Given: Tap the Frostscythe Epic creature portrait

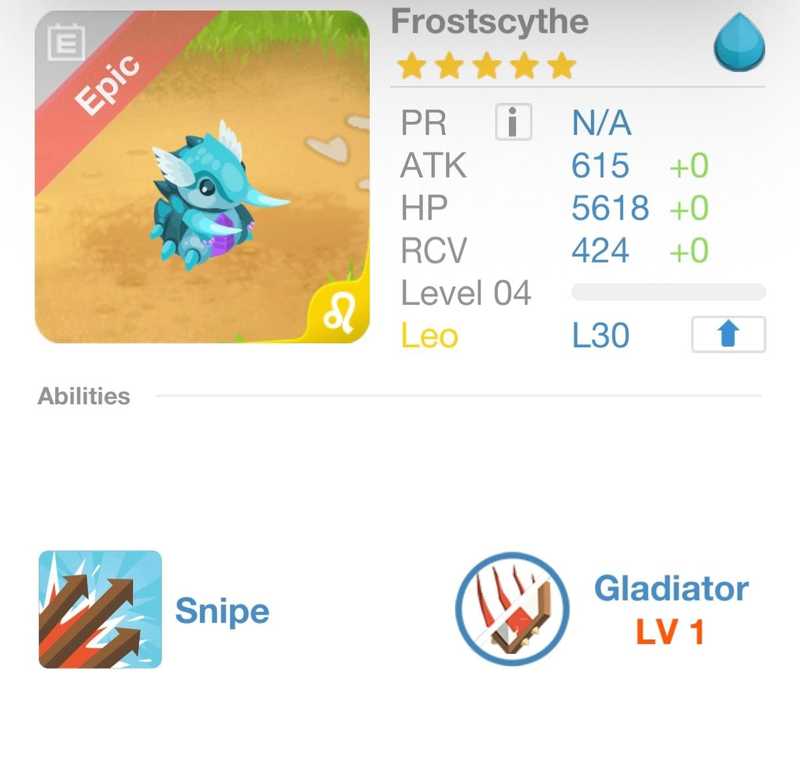Looking at the screenshot, I should point(202,178).
